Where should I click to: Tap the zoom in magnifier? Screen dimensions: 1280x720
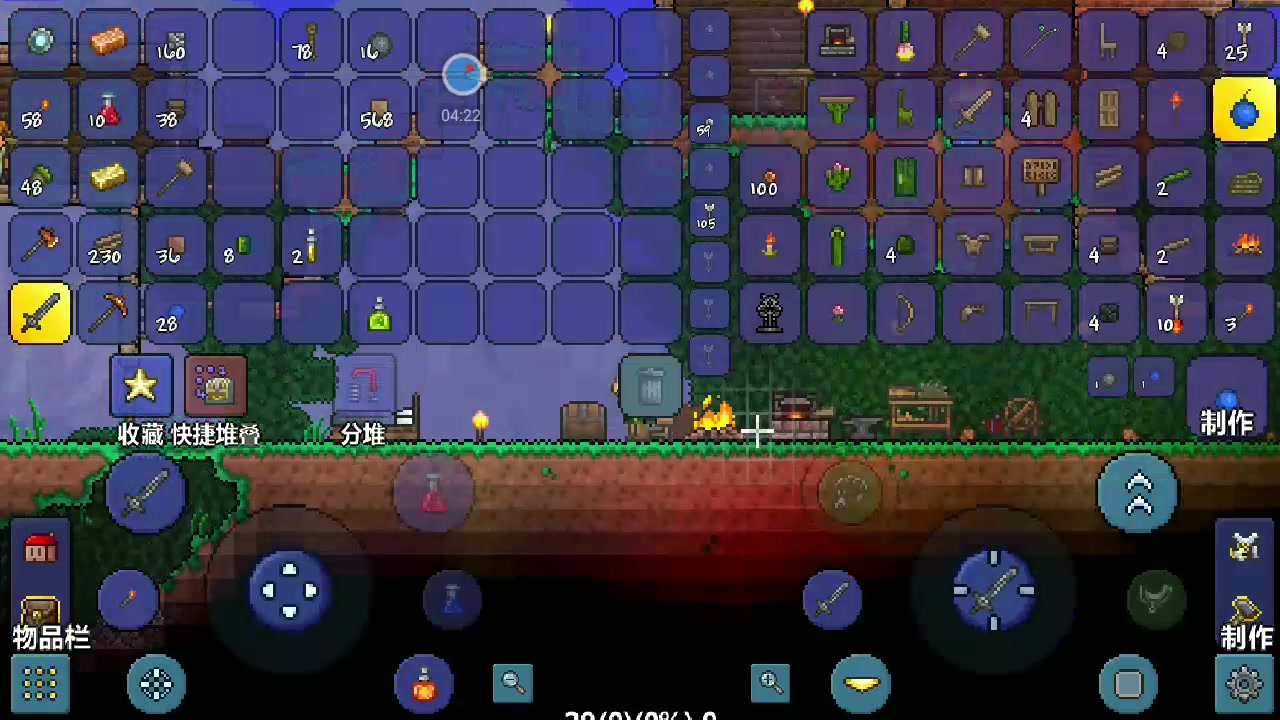coord(771,683)
